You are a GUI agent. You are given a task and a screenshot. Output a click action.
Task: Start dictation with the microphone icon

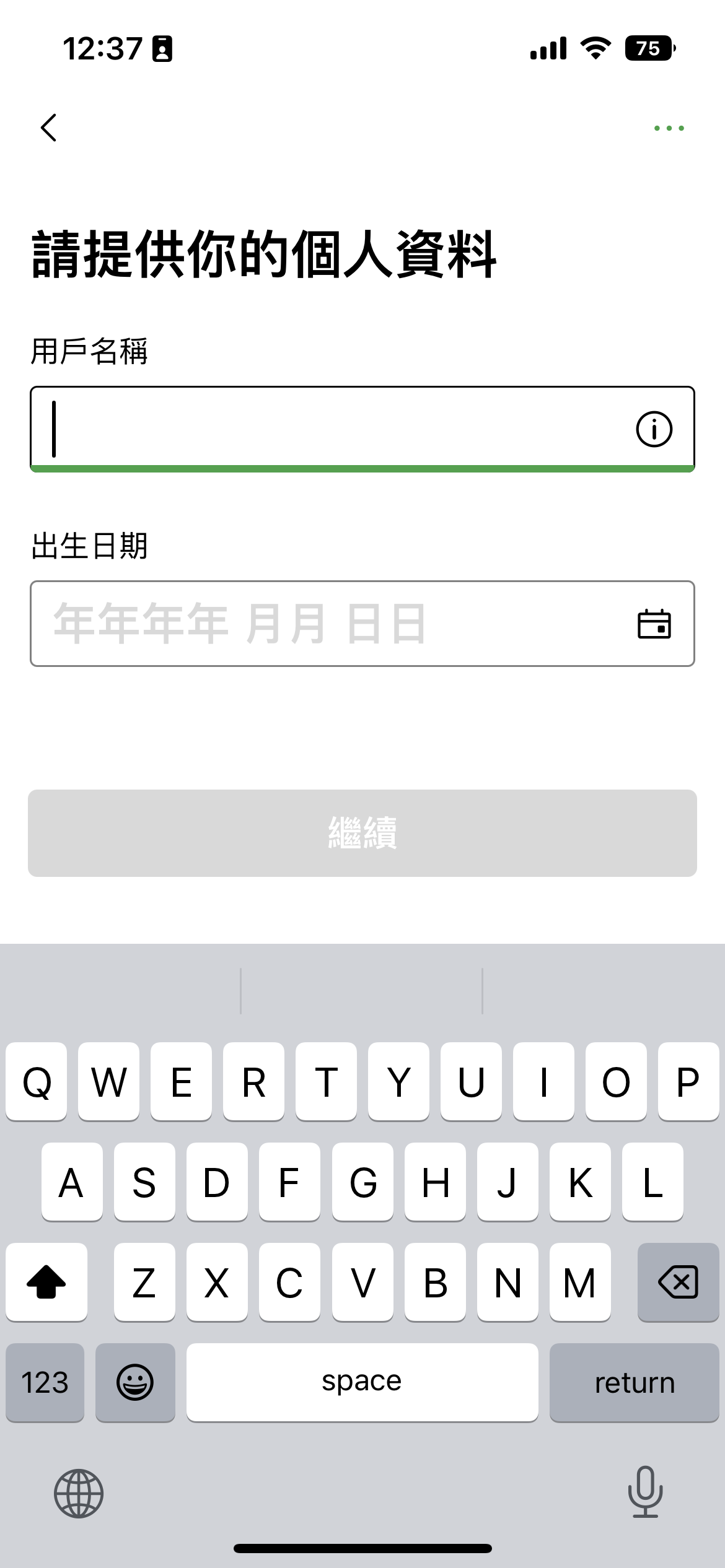coord(645,1492)
